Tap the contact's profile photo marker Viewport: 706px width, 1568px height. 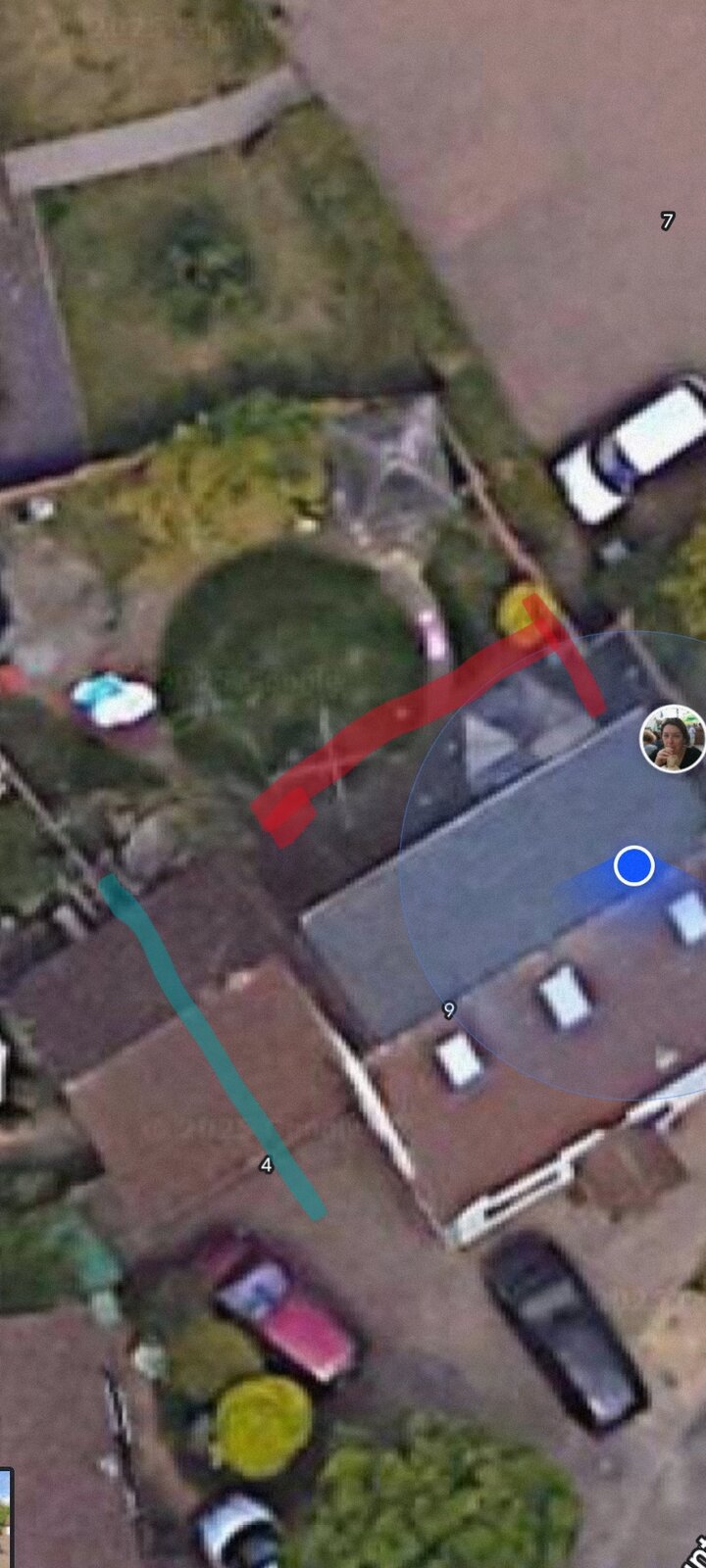673,739
